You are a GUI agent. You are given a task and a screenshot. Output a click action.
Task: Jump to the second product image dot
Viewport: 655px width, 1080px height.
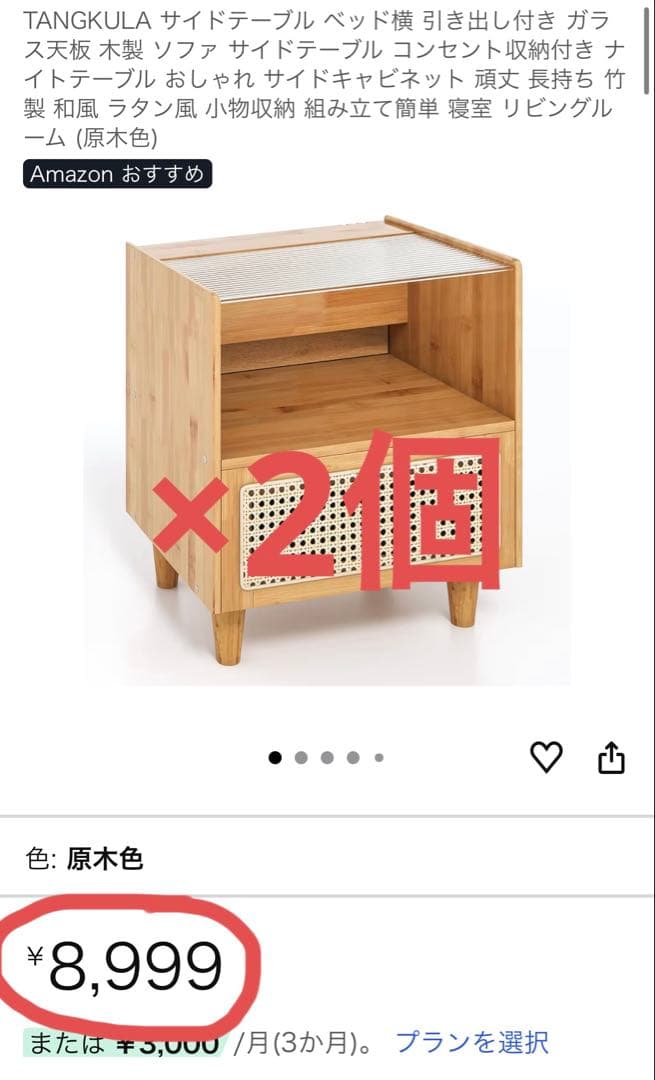(301, 758)
